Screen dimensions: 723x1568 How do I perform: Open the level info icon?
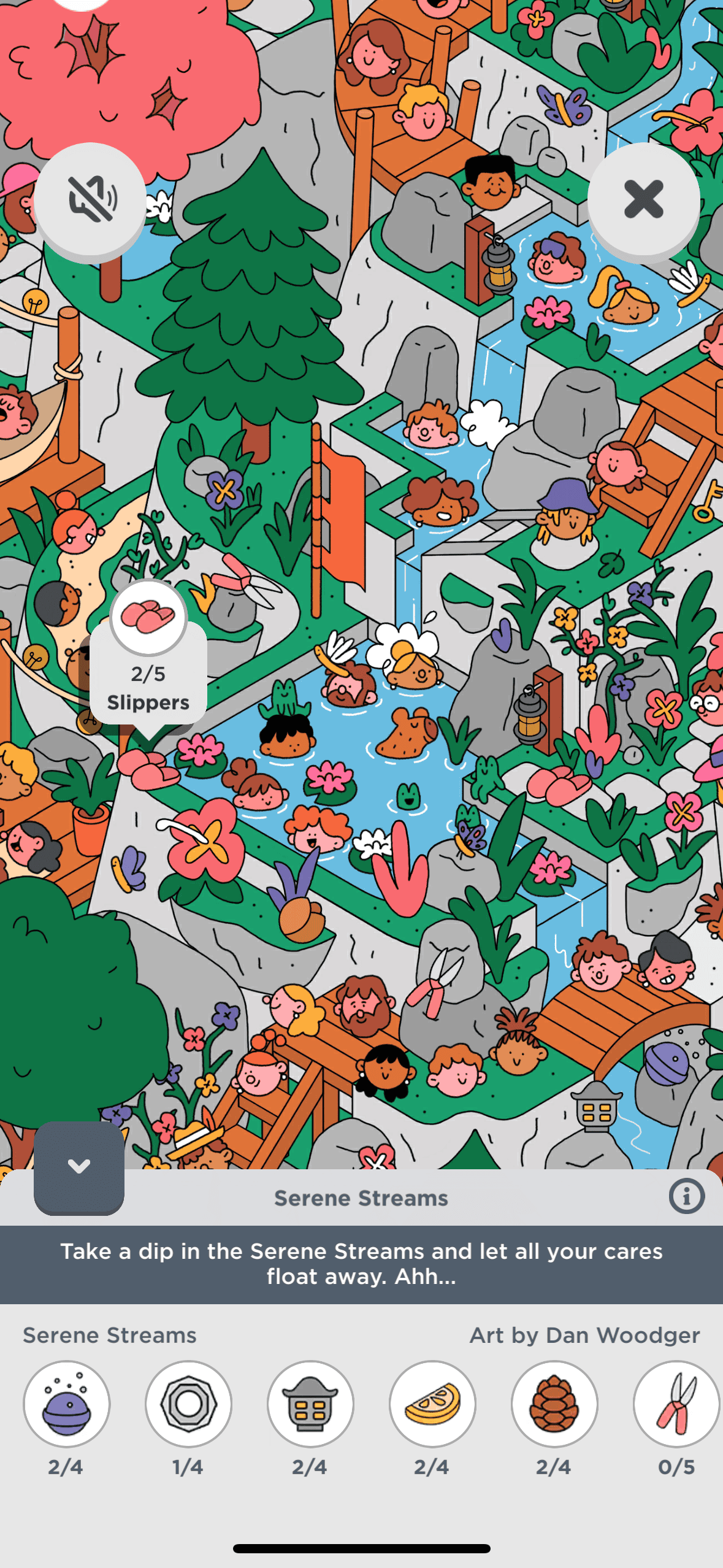pos(686,1196)
